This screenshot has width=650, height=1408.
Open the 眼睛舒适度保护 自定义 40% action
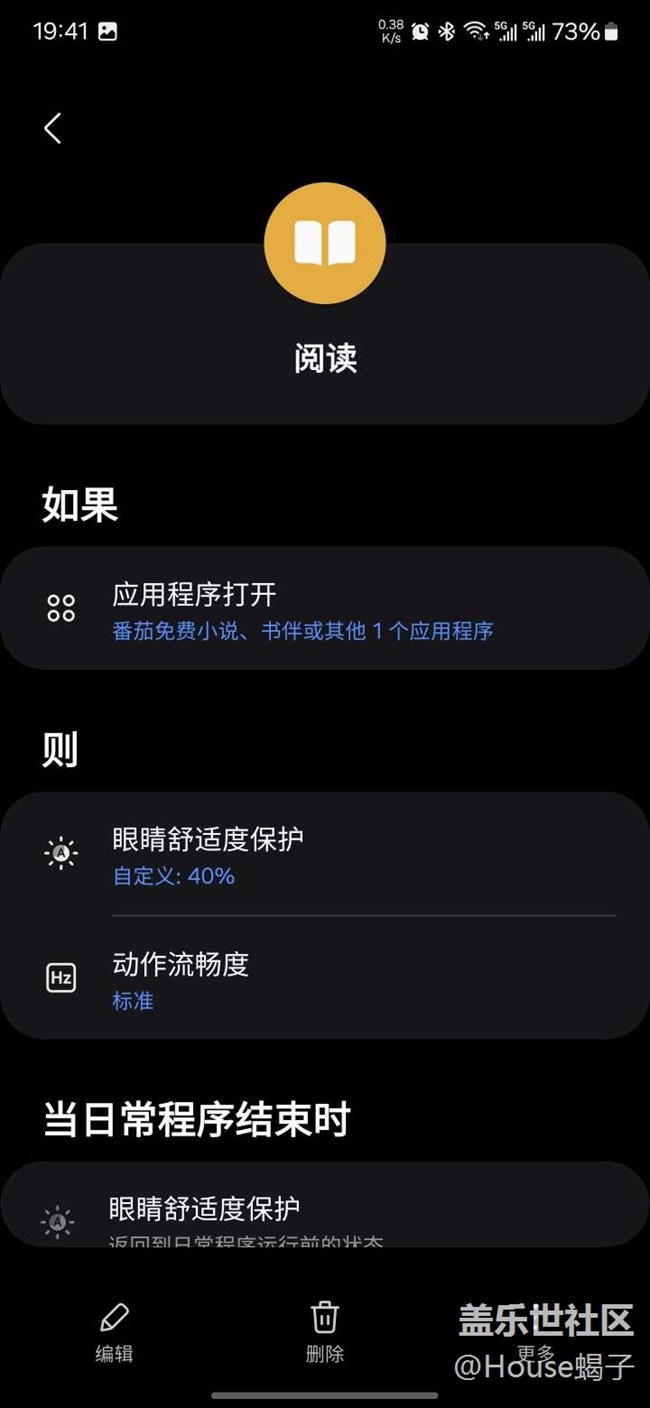point(325,854)
